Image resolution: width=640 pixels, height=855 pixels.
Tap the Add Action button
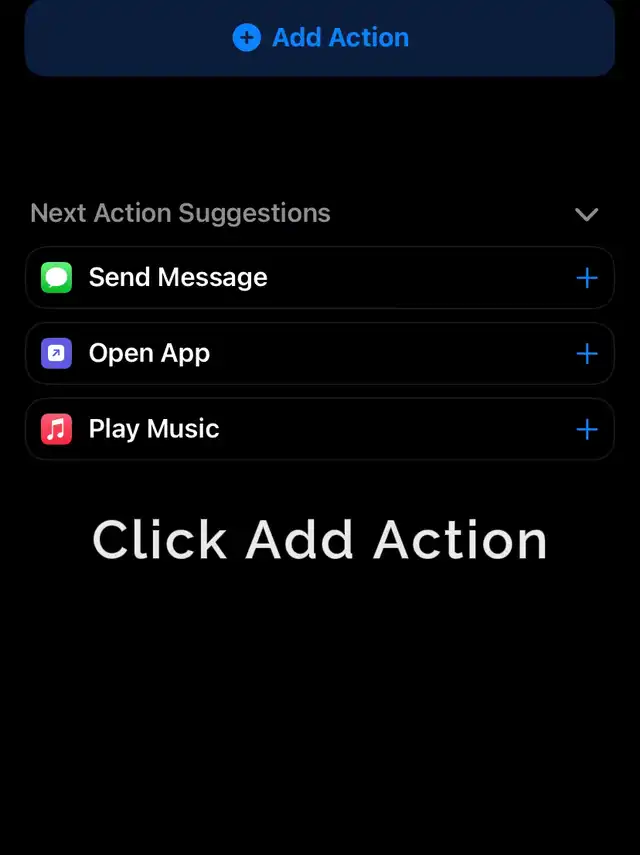(320, 38)
